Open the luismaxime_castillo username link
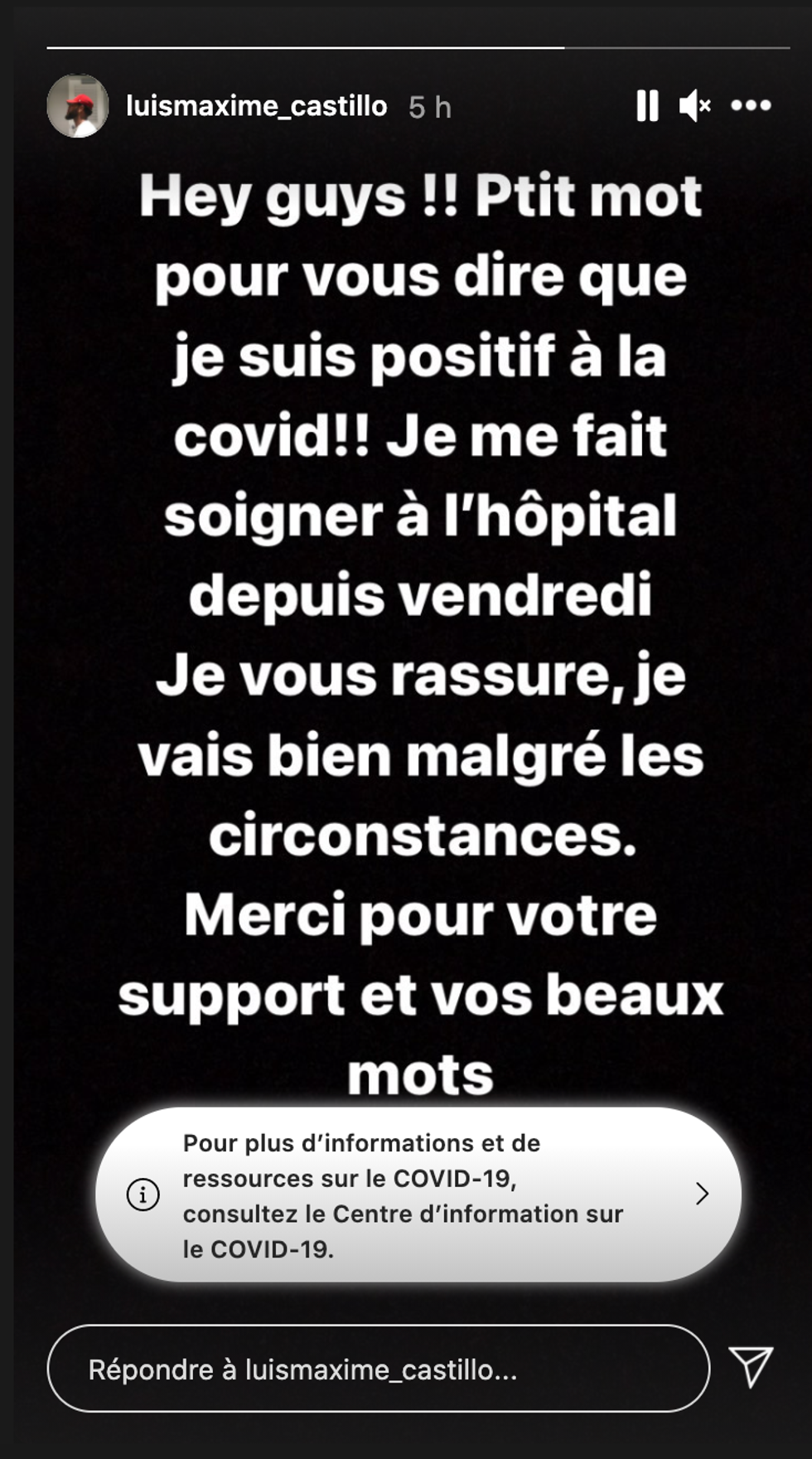The width and height of the screenshot is (812, 1459). [256, 106]
